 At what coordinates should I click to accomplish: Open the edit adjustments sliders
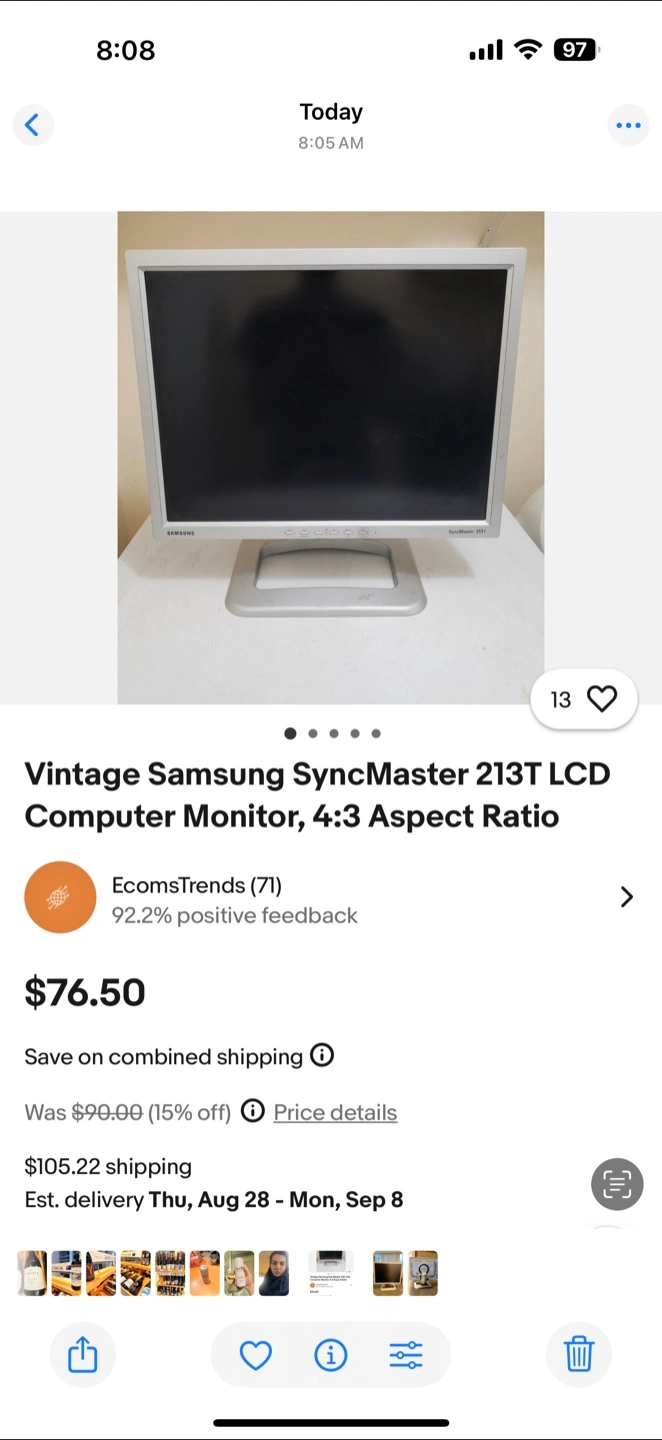pyautogui.click(x=406, y=1355)
